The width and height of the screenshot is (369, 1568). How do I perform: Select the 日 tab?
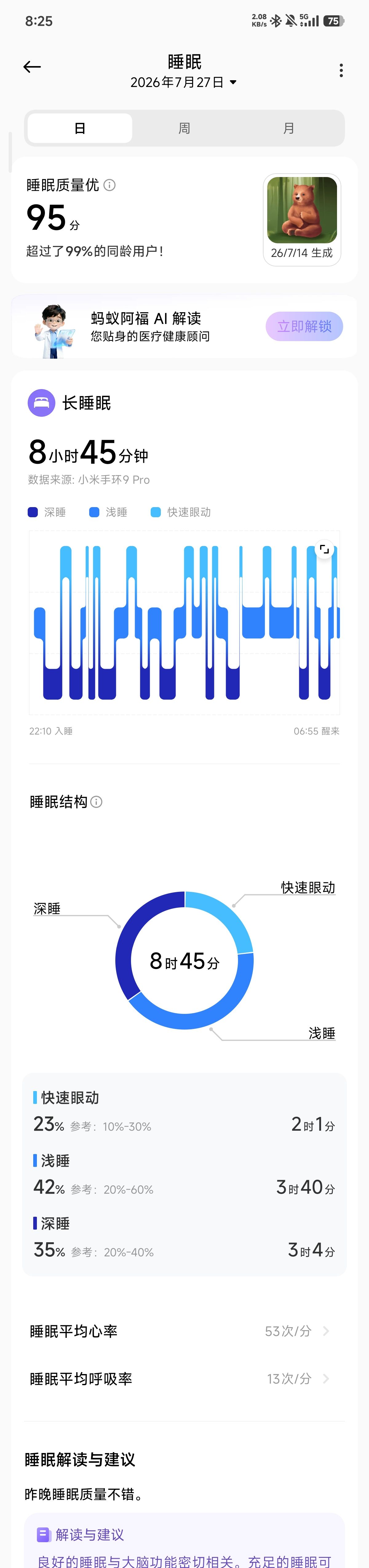point(80,128)
